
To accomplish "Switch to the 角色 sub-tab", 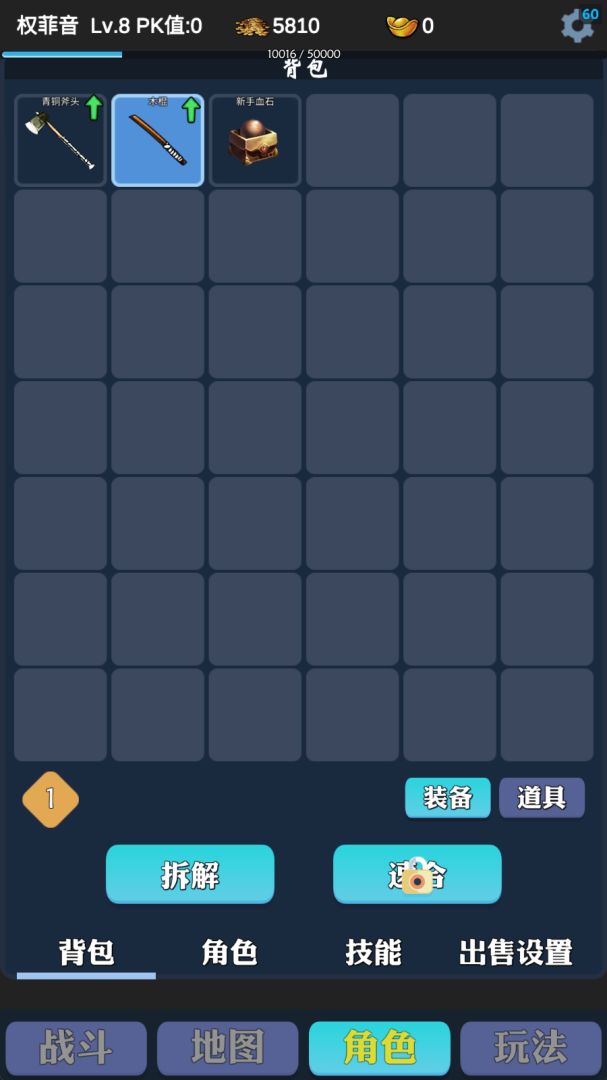I will point(230,952).
